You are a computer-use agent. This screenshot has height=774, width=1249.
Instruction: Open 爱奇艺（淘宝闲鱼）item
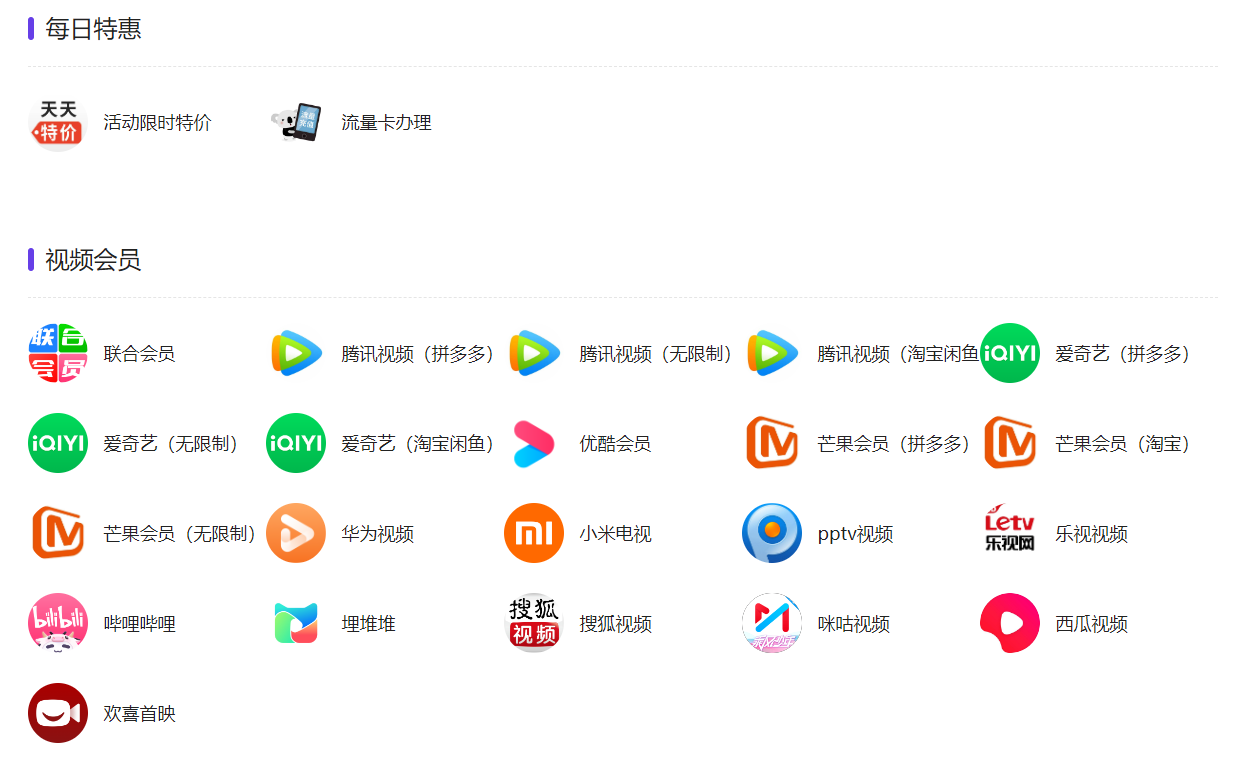417,444
